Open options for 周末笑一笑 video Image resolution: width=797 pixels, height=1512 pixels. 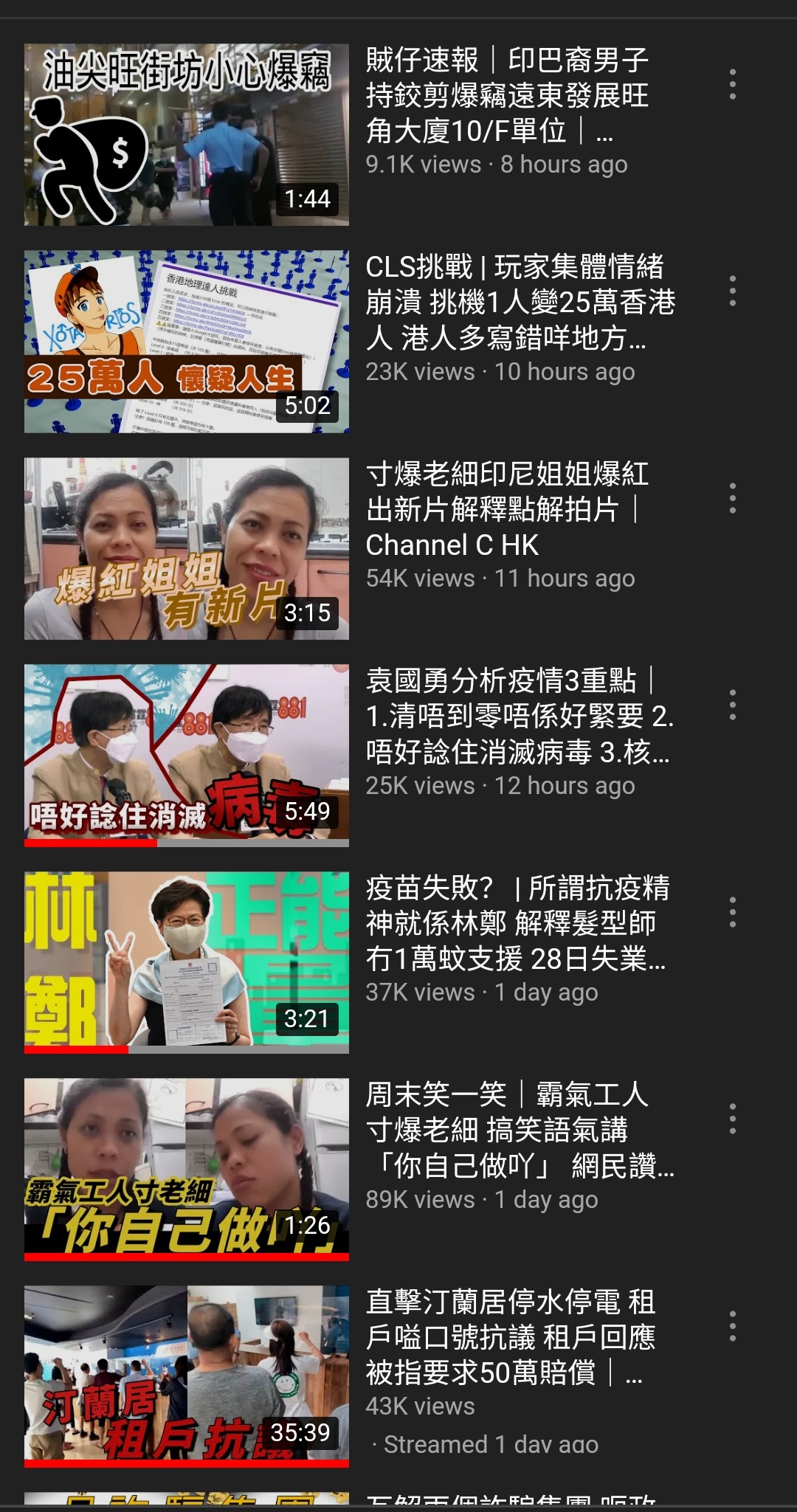732,1119
